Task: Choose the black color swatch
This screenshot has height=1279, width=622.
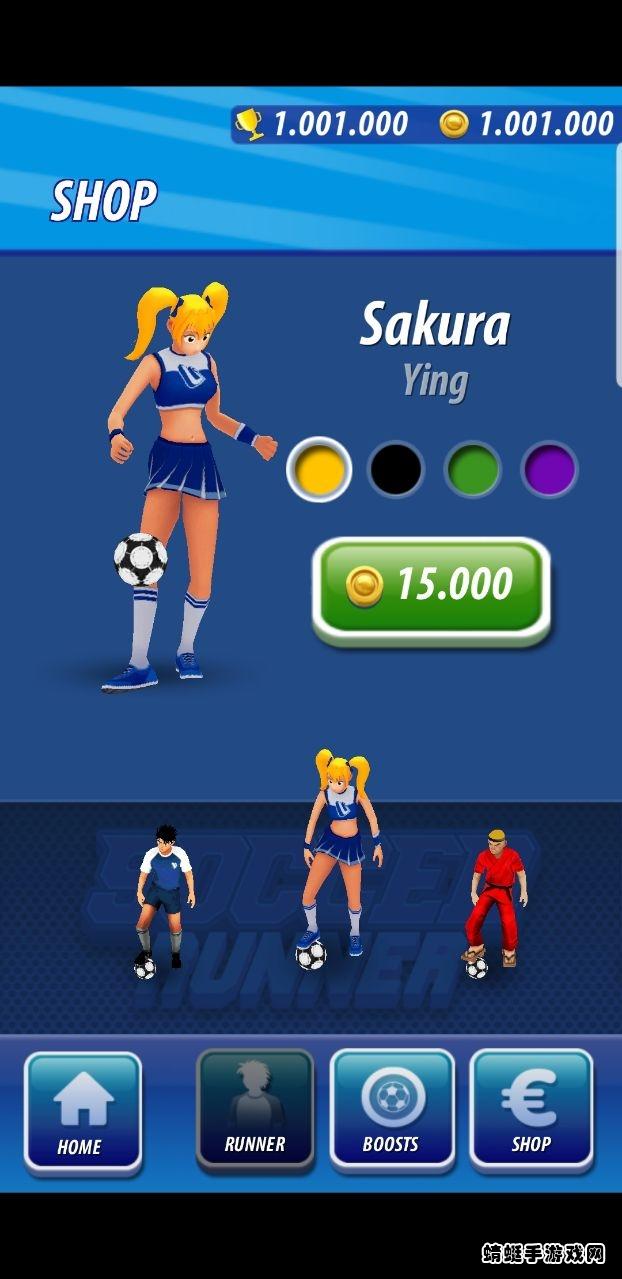Action: [396, 469]
